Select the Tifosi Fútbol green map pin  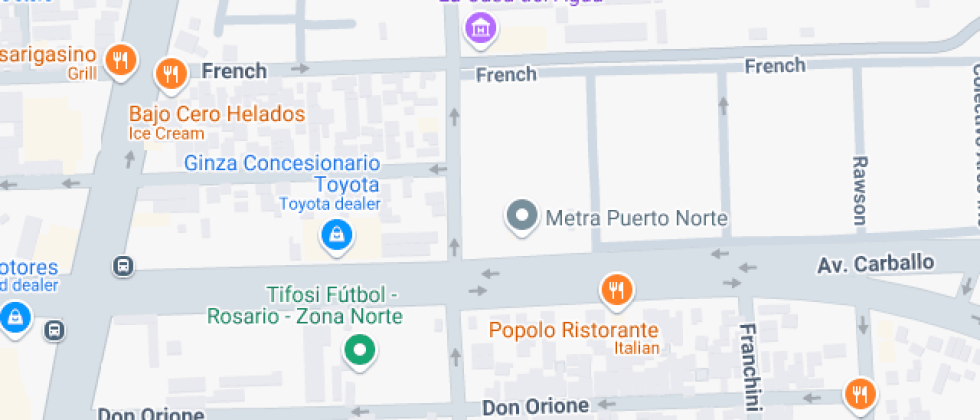pos(358,350)
